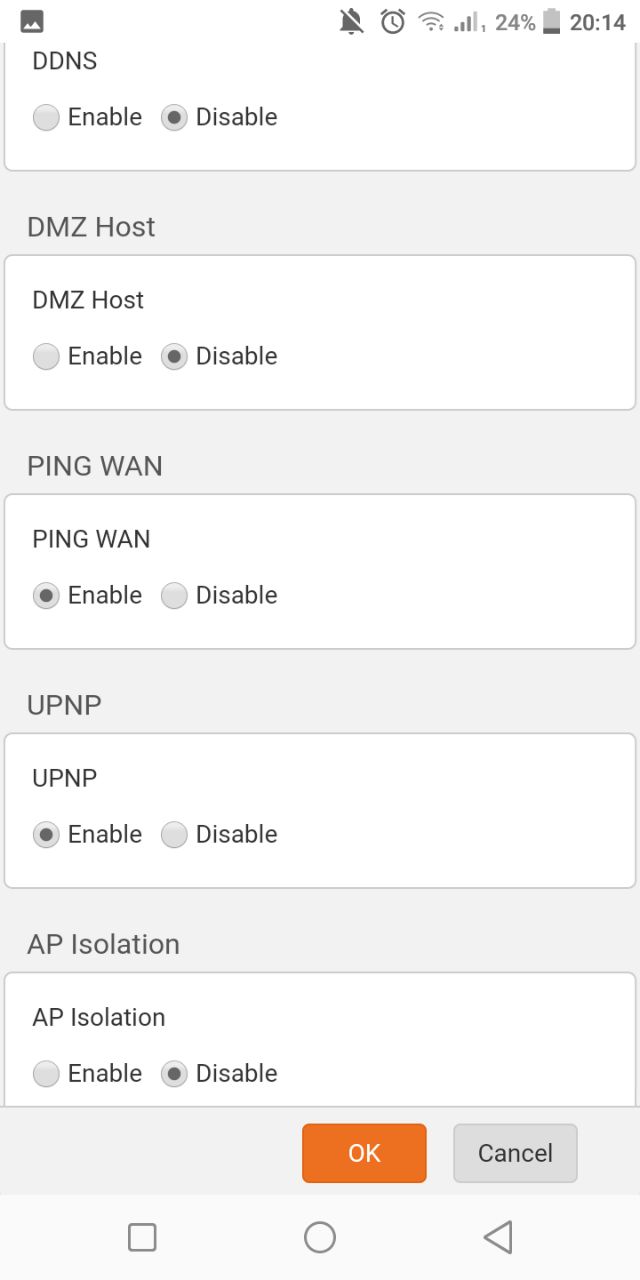
Task: Turn off UPNP with Disable
Action: (x=174, y=835)
